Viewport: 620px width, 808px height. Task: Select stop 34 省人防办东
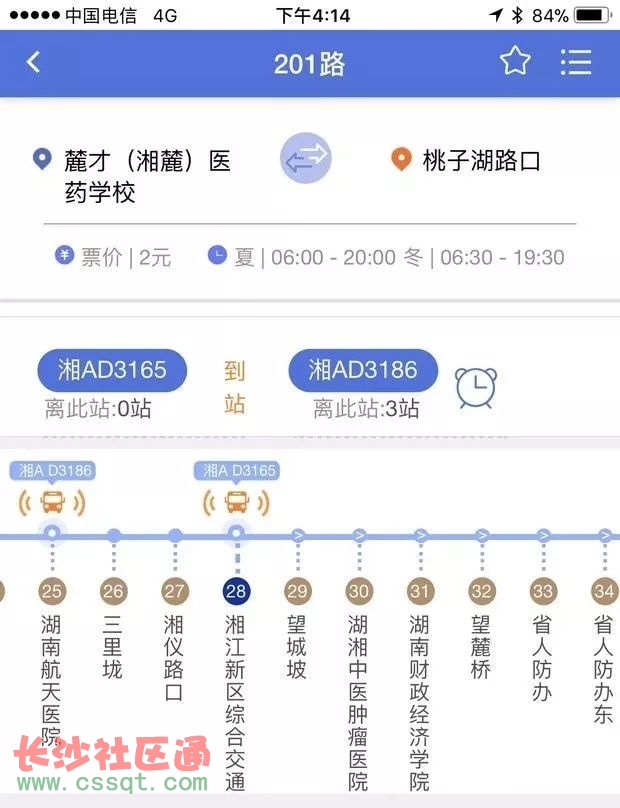coord(603,591)
